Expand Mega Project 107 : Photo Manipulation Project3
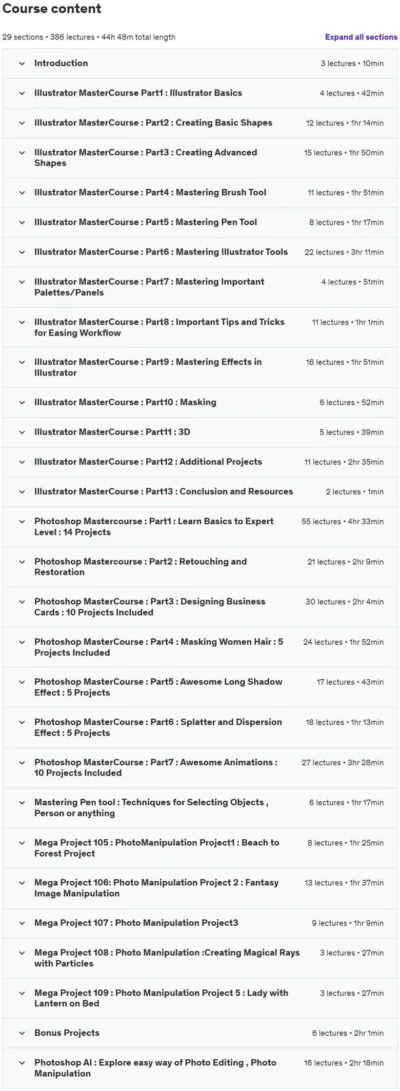Viewport: 400px width, 1091px height. tap(200, 923)
